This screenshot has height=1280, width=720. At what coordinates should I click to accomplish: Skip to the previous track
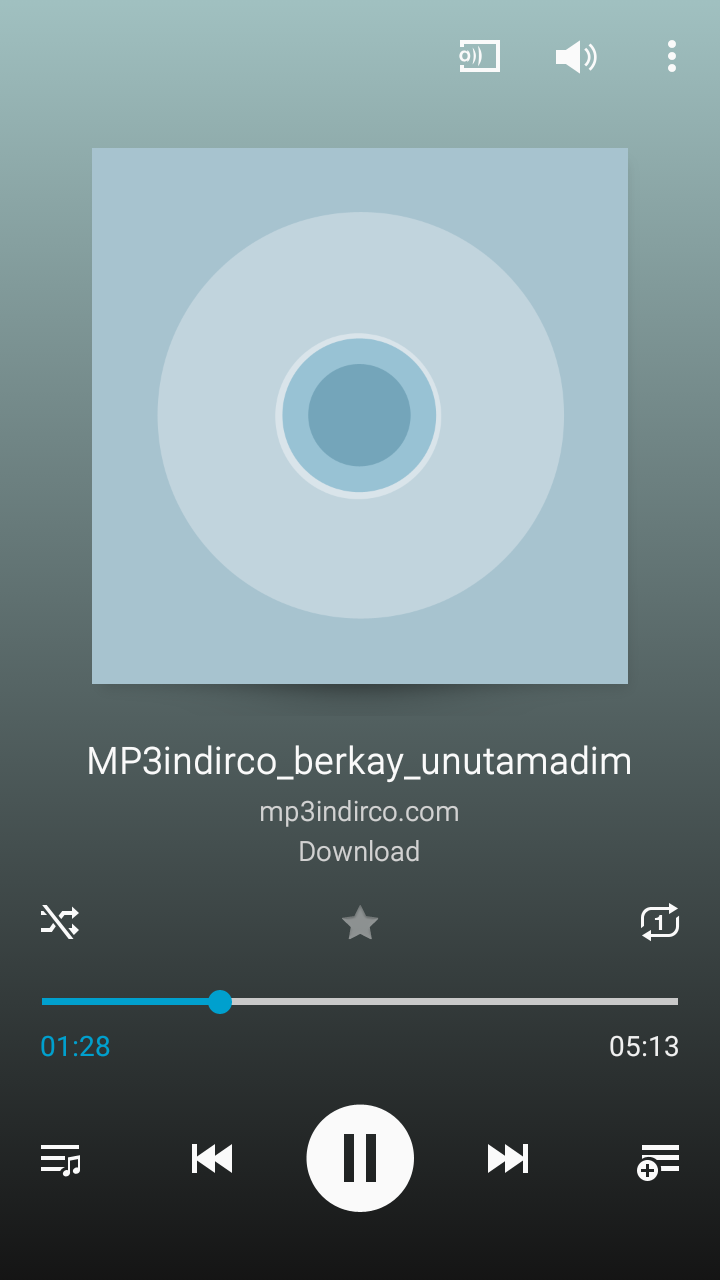(212, 1159)
